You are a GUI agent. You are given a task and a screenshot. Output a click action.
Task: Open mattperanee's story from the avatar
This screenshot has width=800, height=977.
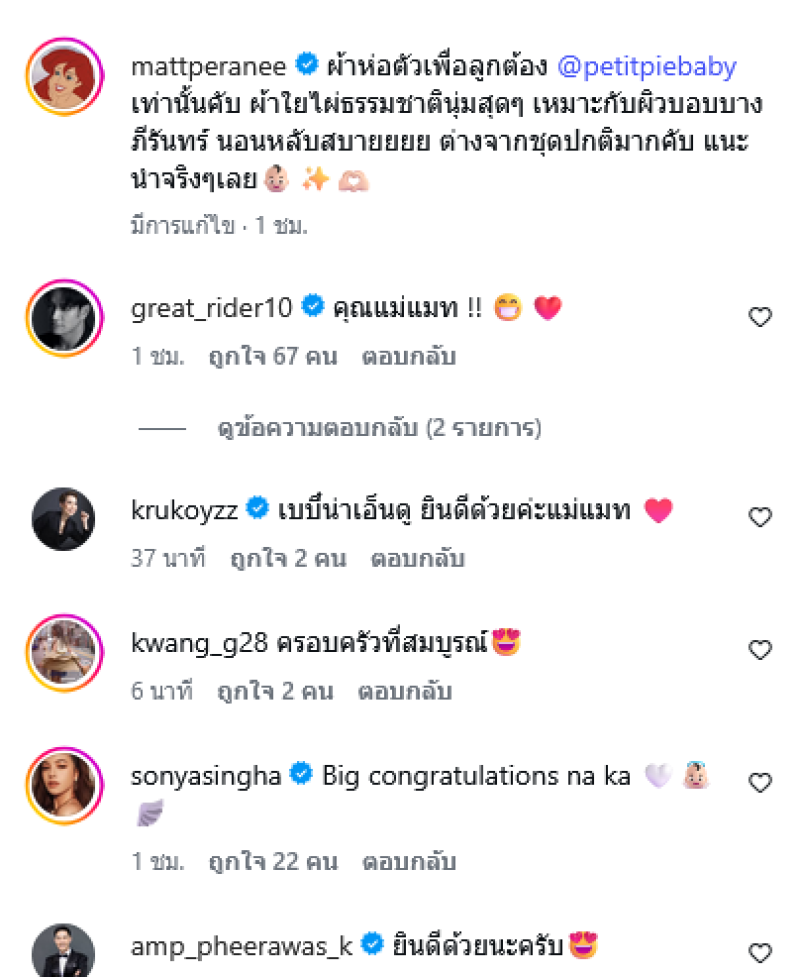click(x=63, y=80)
